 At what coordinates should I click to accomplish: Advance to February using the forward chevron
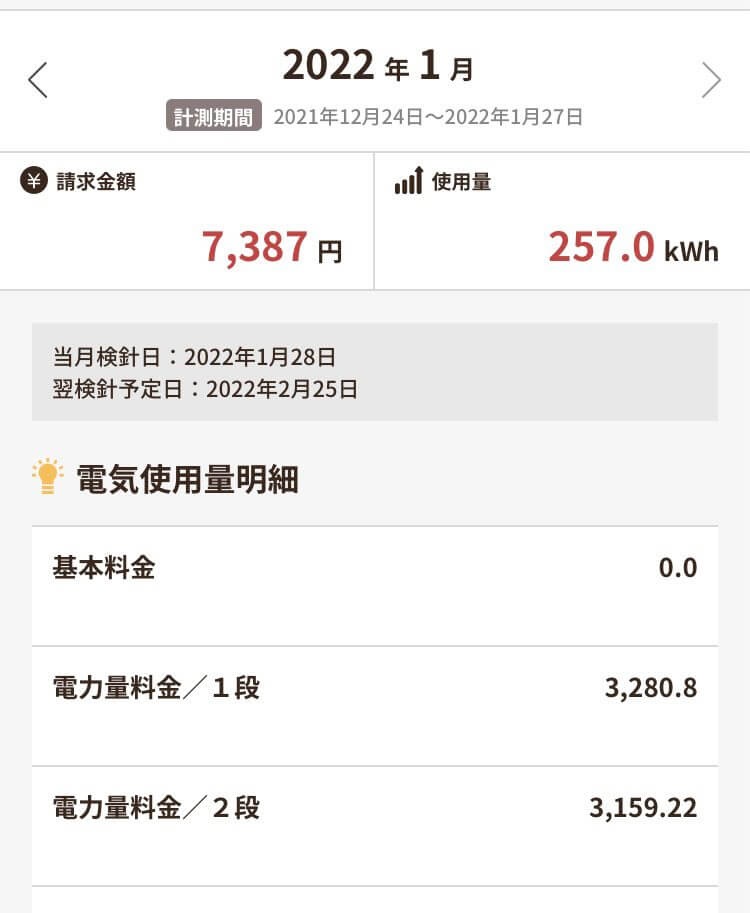click(x=712, y=78)
